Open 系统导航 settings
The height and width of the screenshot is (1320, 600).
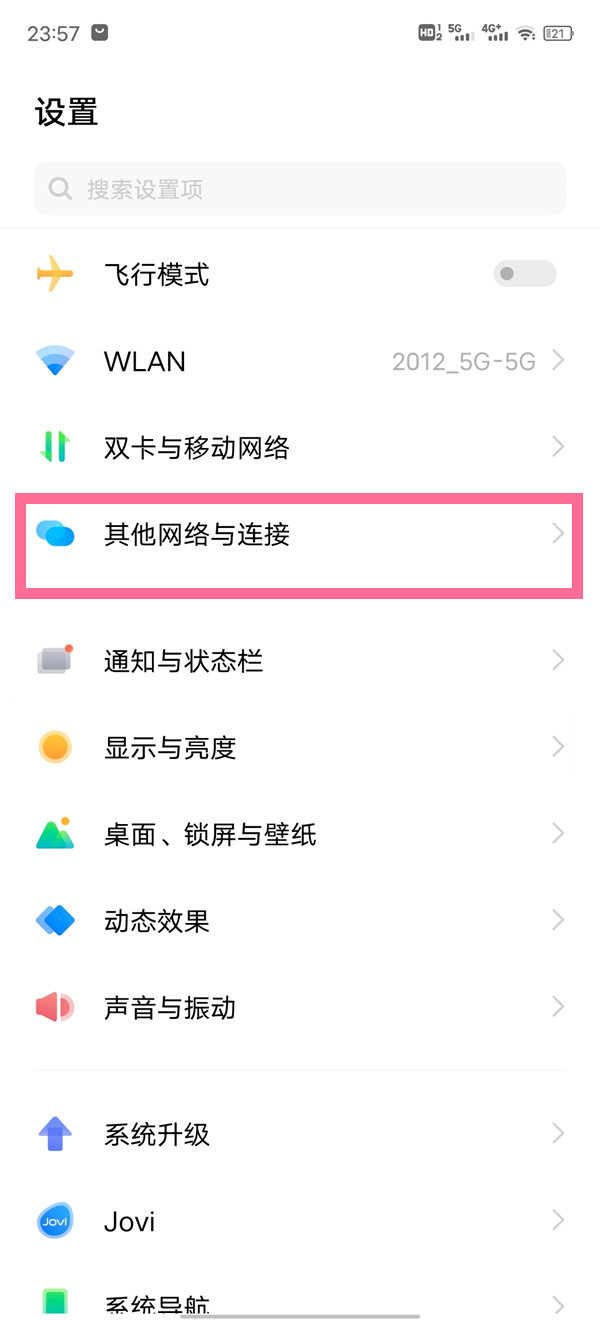[x=300, y=1300]
